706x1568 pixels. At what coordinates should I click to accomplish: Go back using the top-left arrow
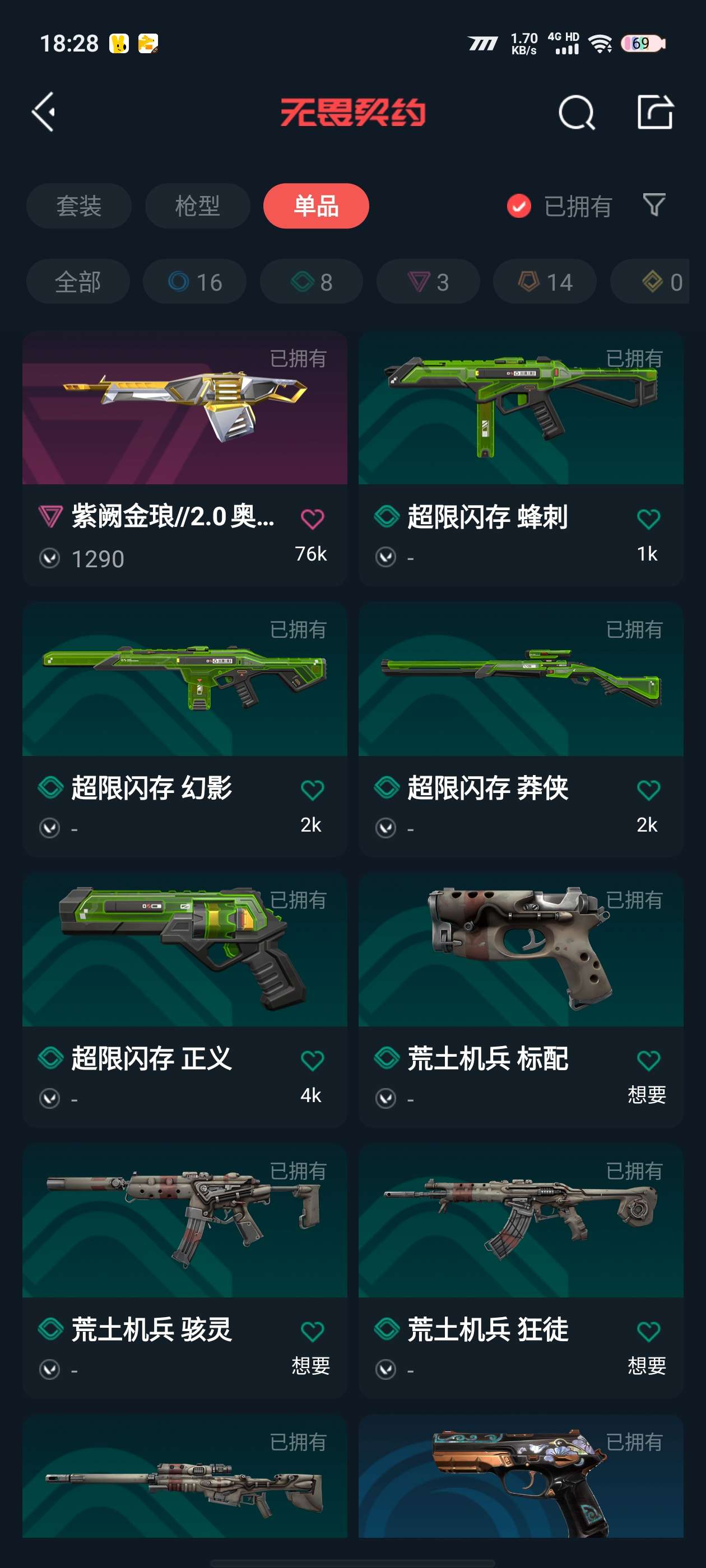[44, 112]
